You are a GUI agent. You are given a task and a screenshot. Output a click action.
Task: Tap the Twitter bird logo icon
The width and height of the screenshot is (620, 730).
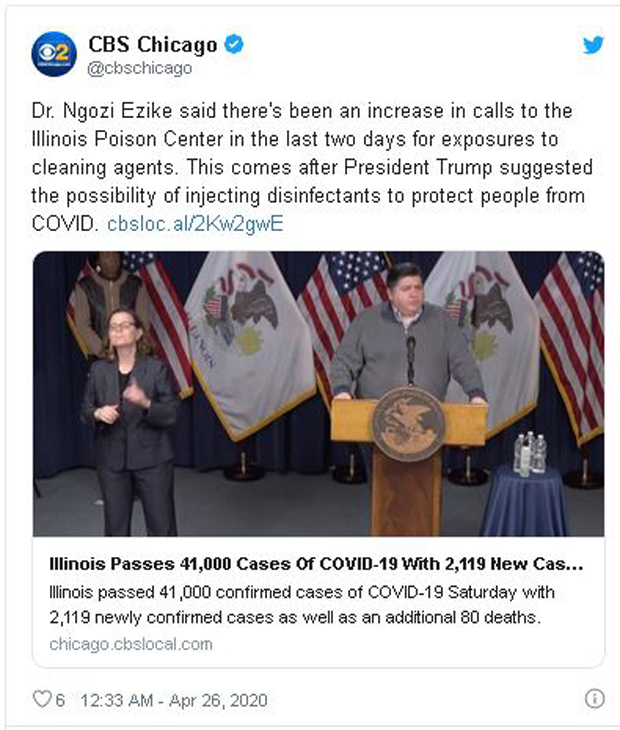(593, 46)
